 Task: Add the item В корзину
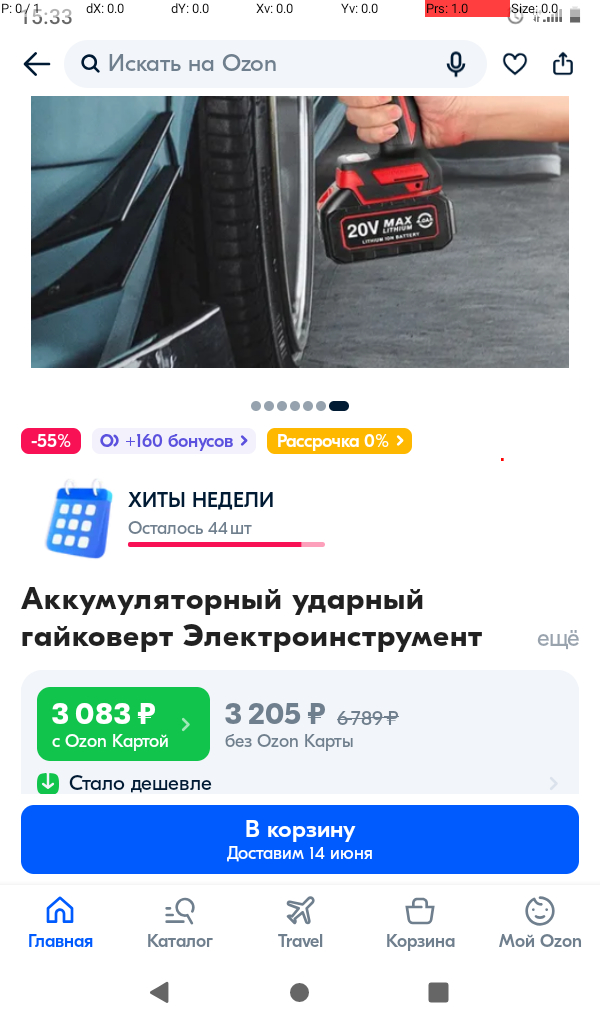pyautogui.click(x=300, y=840)
